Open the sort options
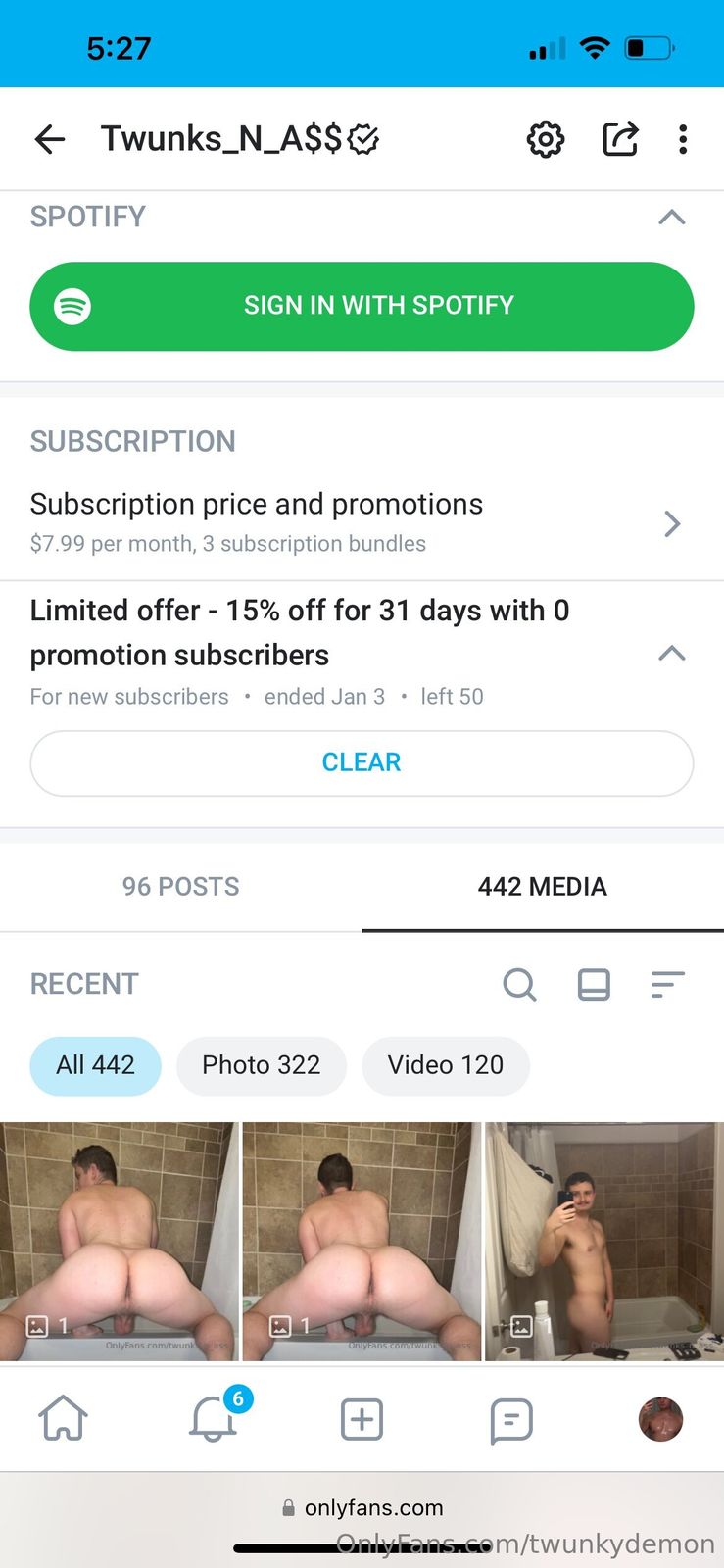 click(667, 984)
